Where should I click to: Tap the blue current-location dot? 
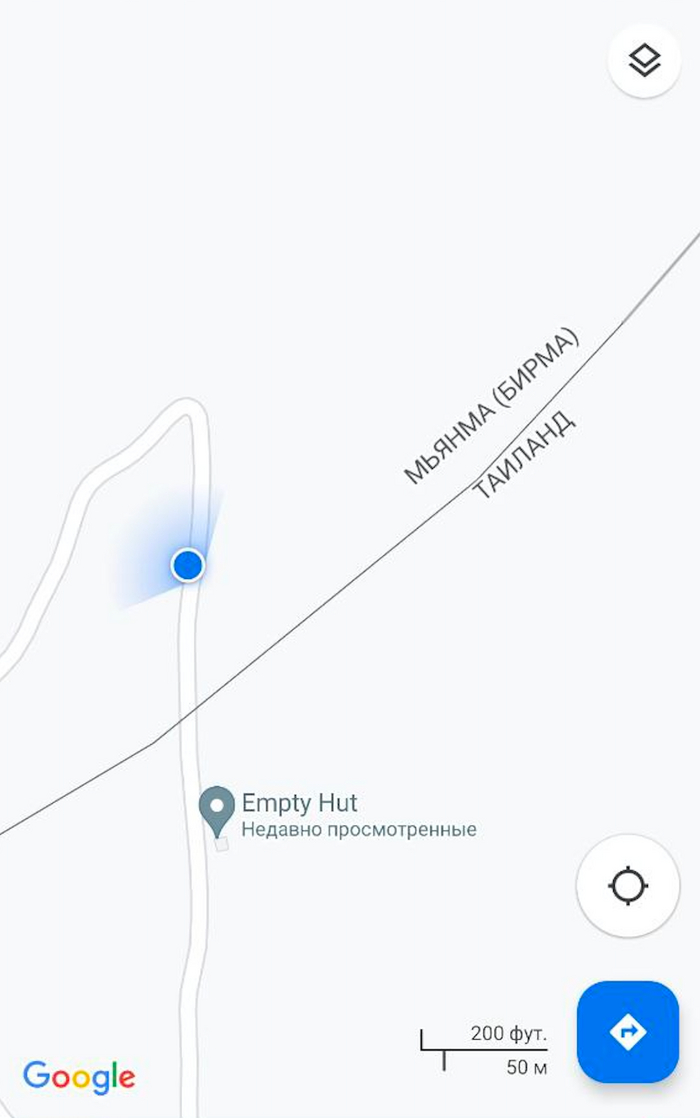coord(188,565)
